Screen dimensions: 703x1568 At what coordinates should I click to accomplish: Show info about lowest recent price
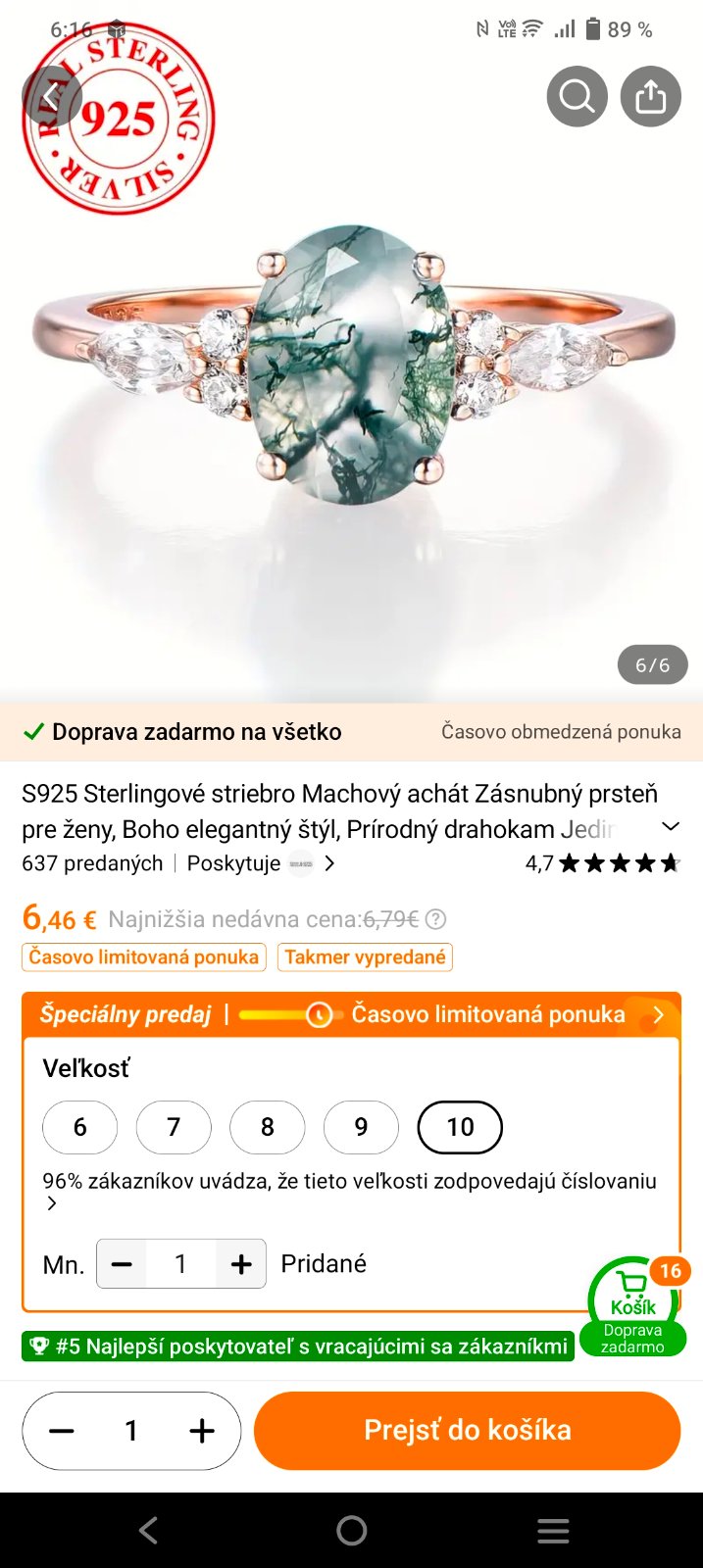[x=436, y=919]
